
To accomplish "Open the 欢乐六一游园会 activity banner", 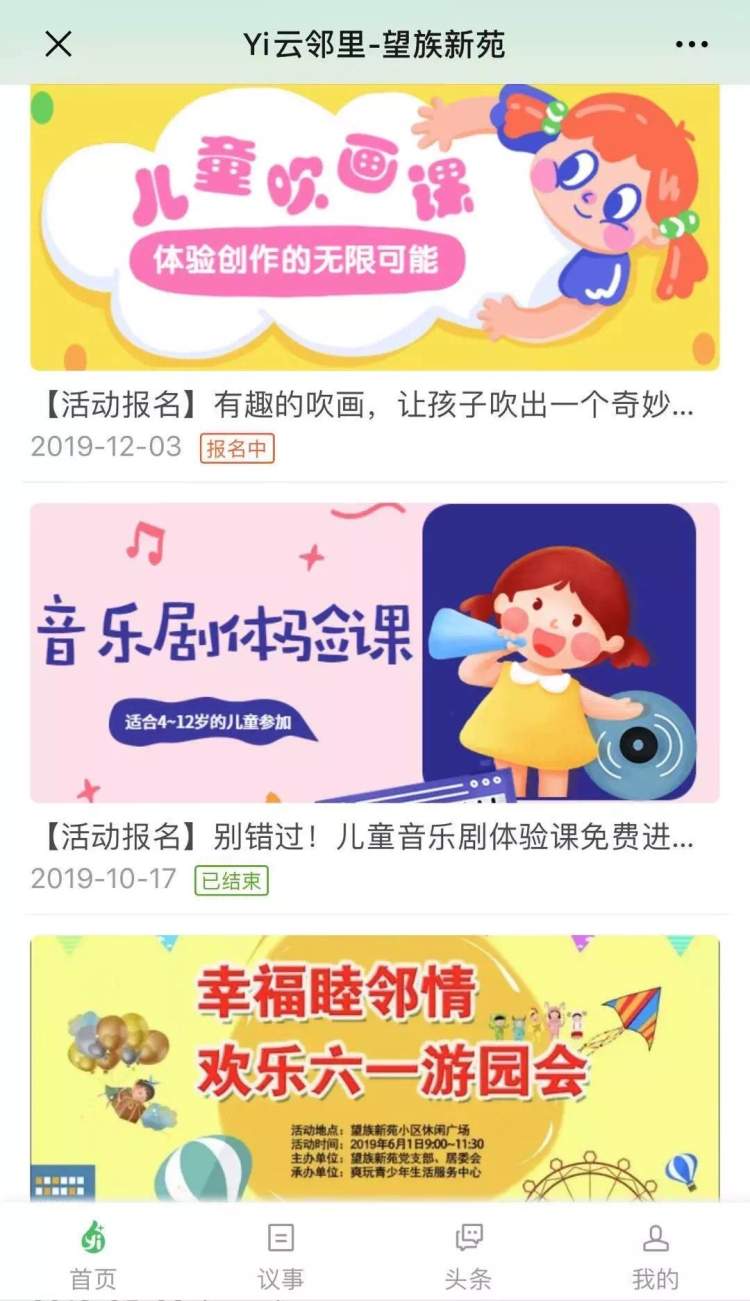I will tap(374, 1066).
